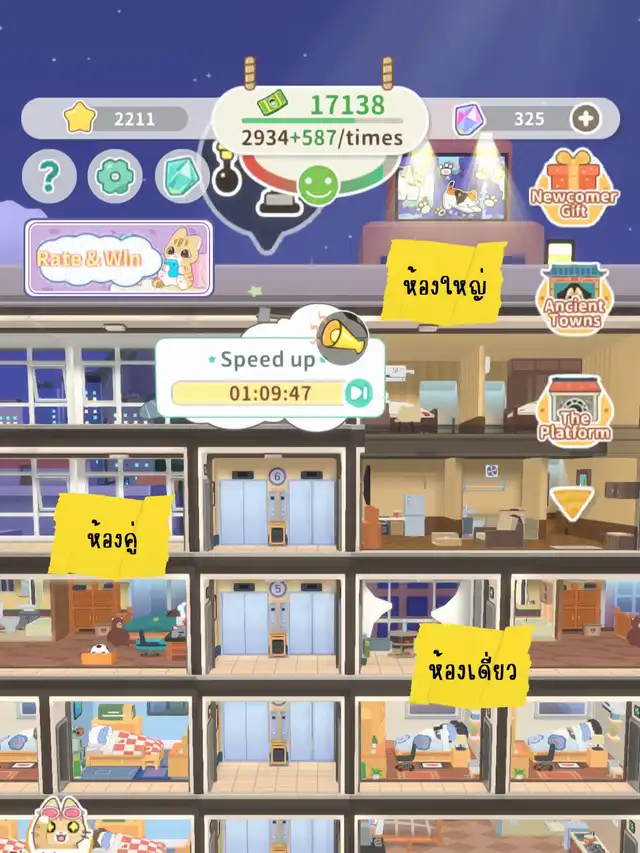Image resolution: width=640 pixels, height=853 pixels.
Task: Open the teal gem icon
Action: point(182,176)
